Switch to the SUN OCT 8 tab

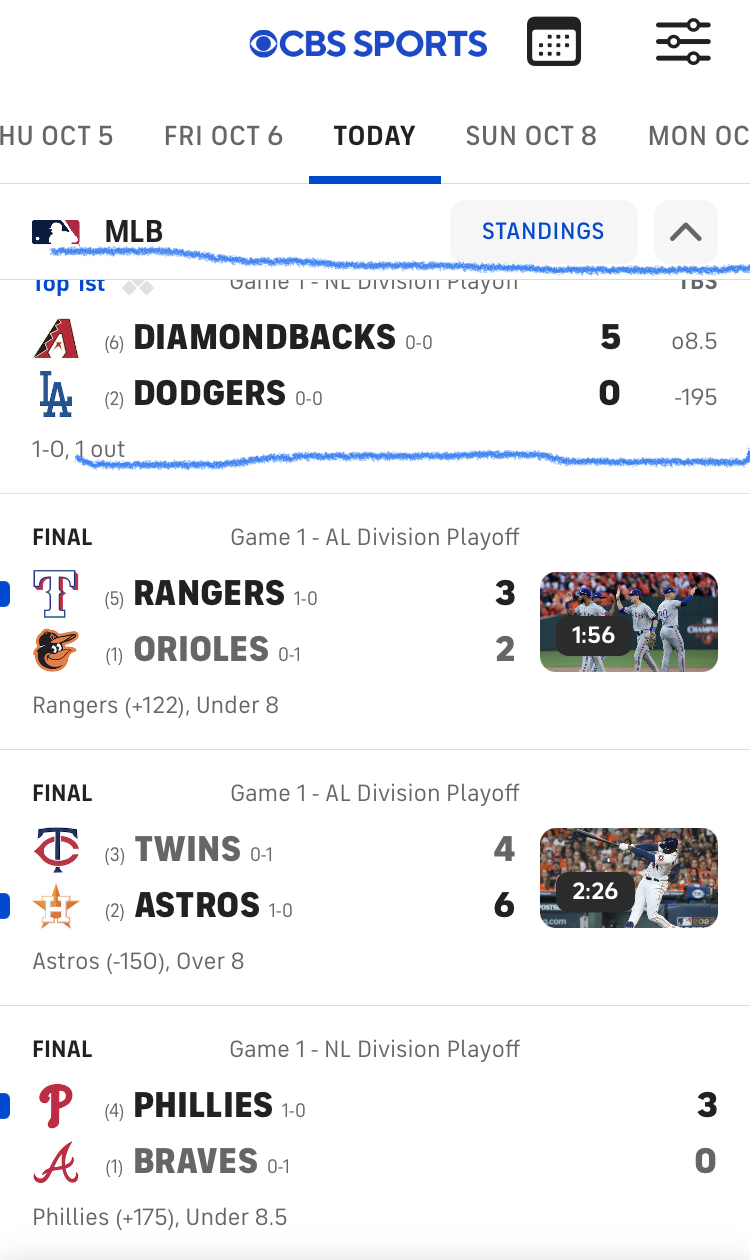[531, 136]
